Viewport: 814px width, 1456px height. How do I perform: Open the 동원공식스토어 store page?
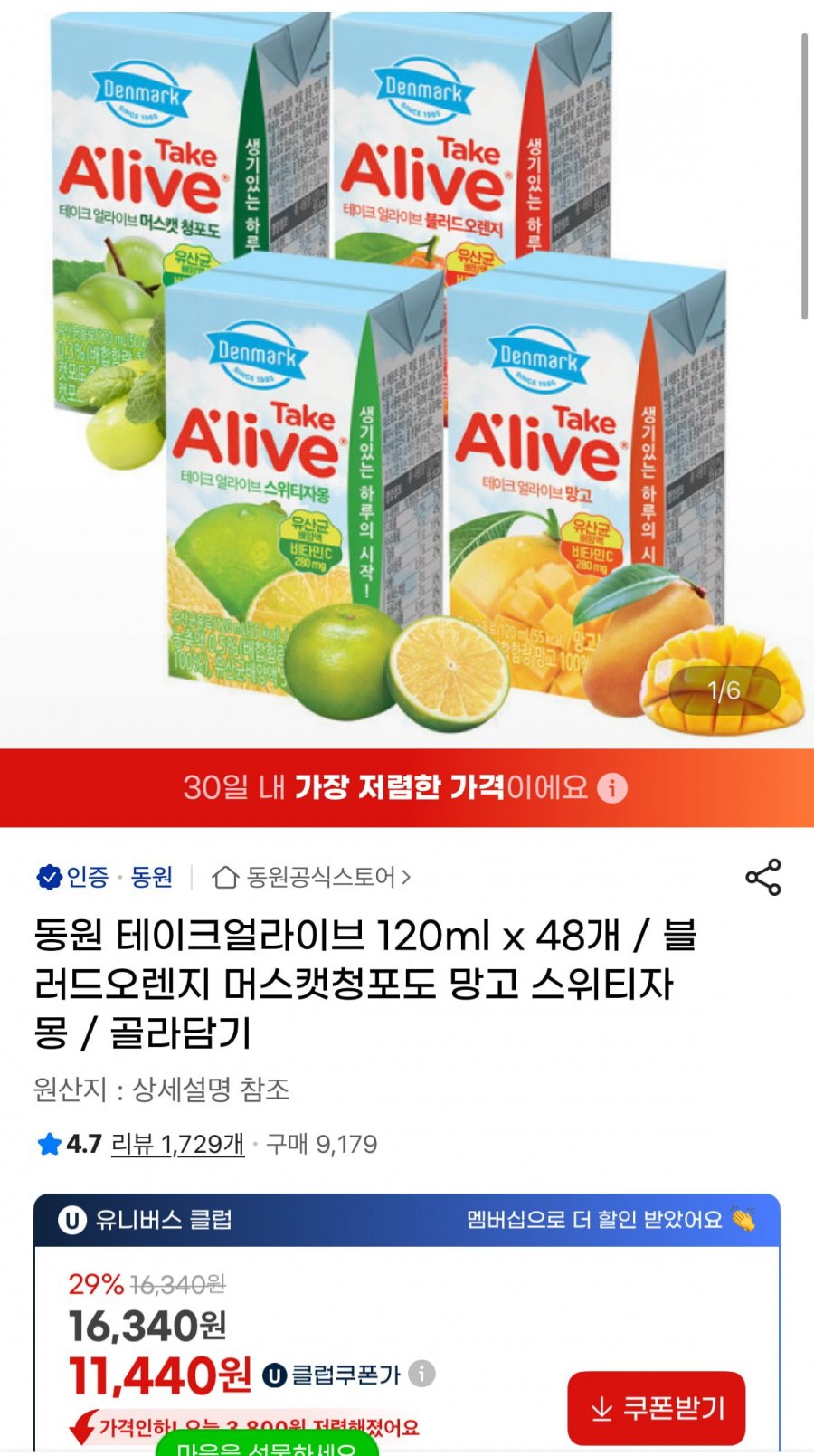click(x=311, y=877)
